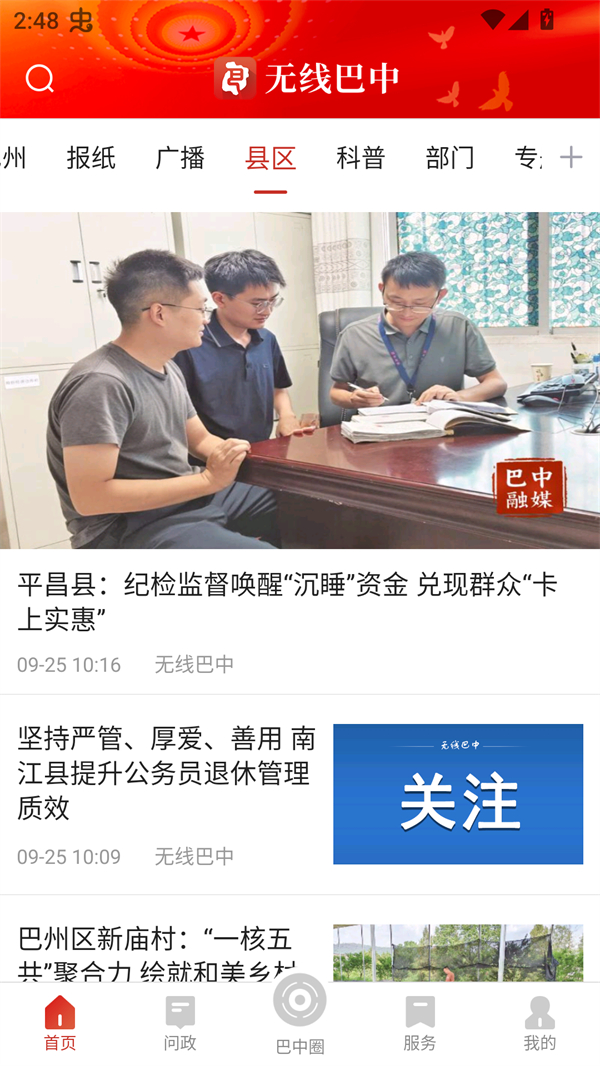The height and width of the screenshot is (1066, 600).
Task: Switch to the 部门 tab
Action: tap(450, 158)
